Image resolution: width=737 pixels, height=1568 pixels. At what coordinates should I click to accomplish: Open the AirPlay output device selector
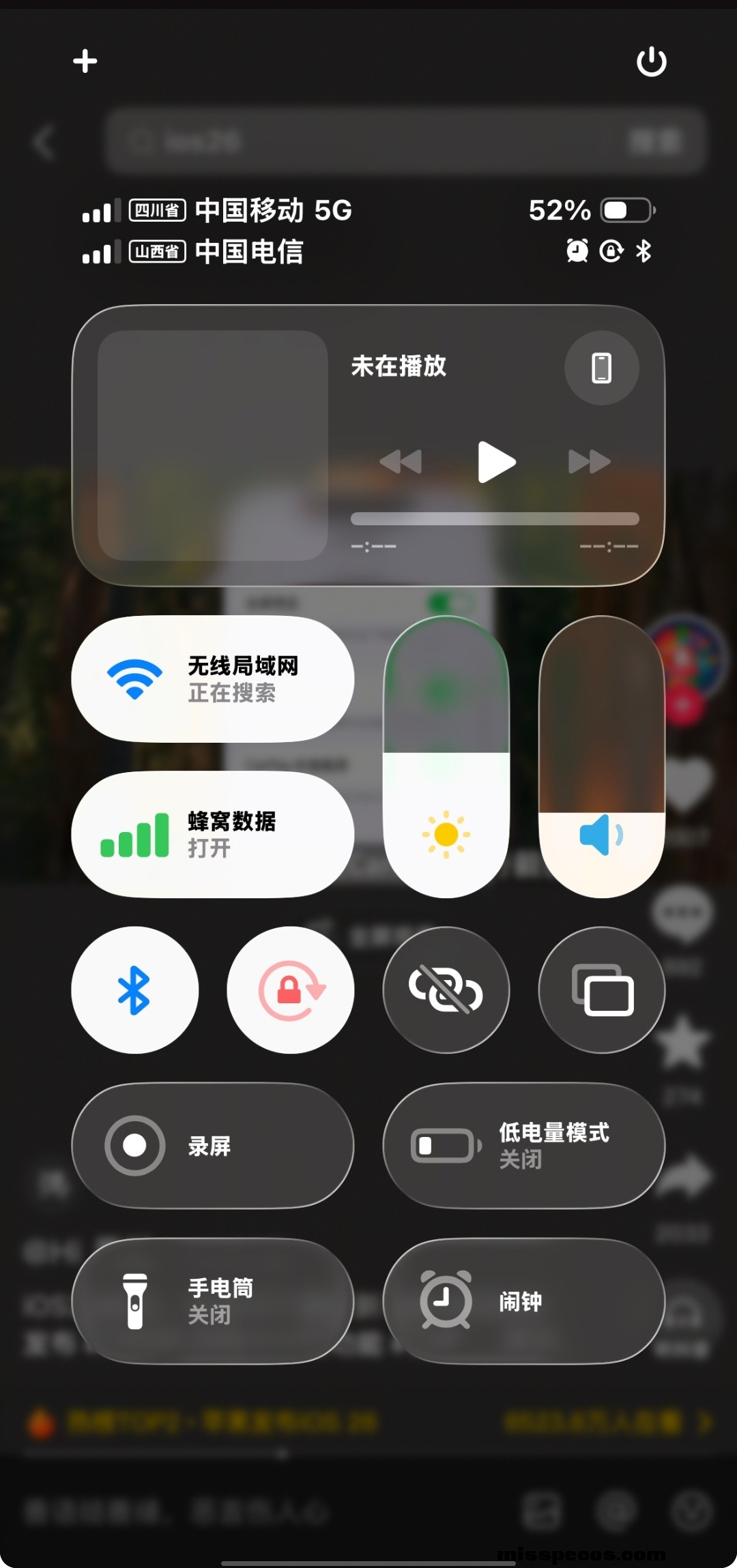pos(601,368)
